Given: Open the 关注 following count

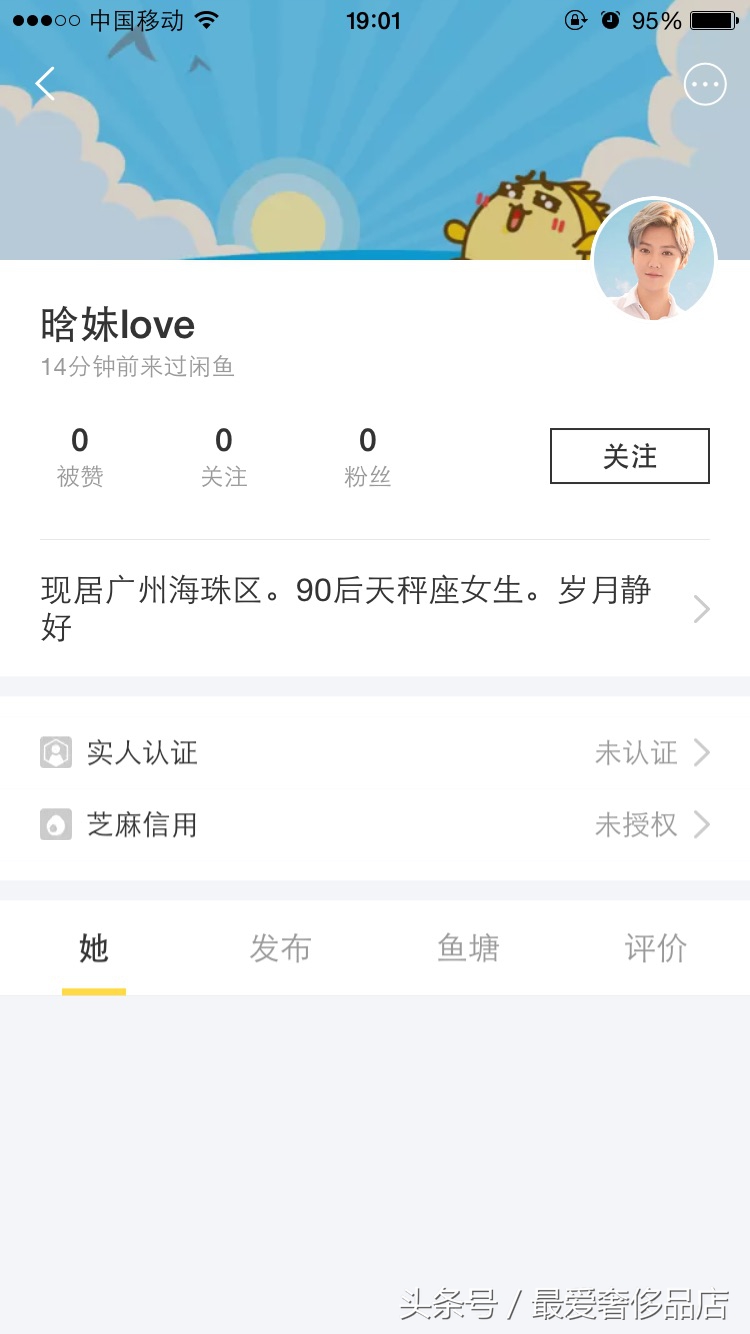Looking at the screenshot, I should pyautogui.click(x=223, y=455).
